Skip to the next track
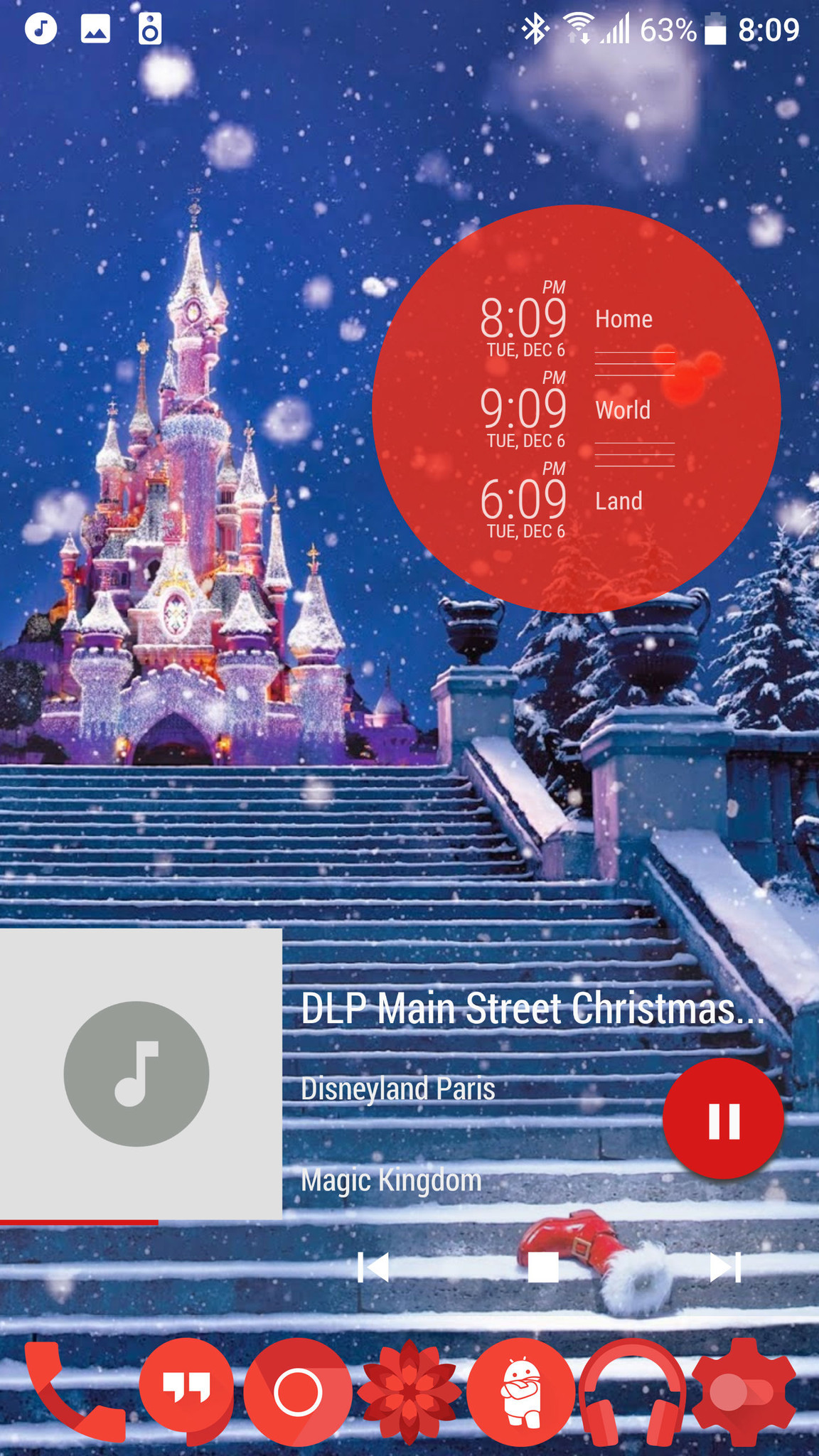Viewport: 819px width, 1456px height. [x=725, y=1267]
